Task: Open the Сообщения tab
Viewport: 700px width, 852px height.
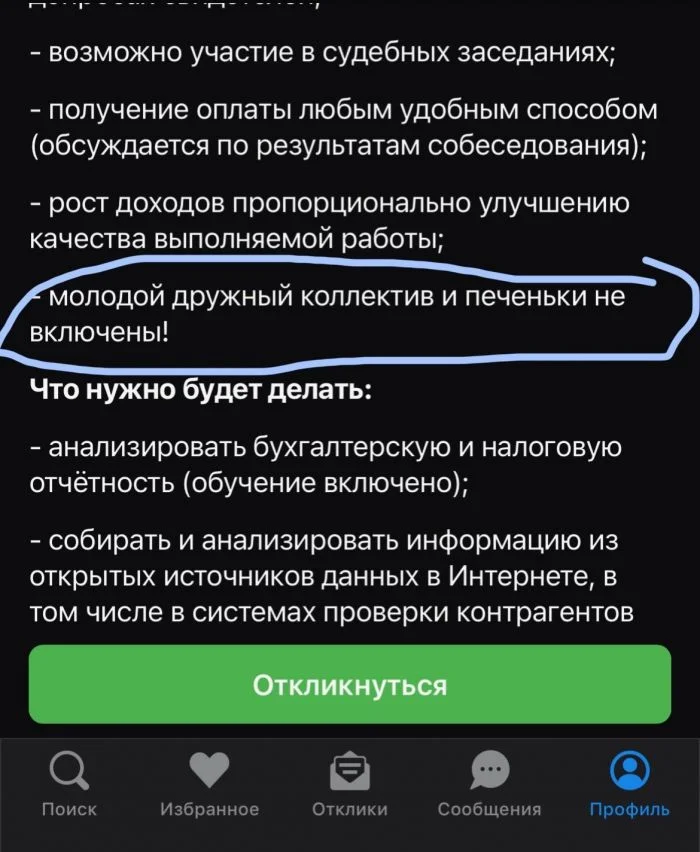Action: click(489, 786)
